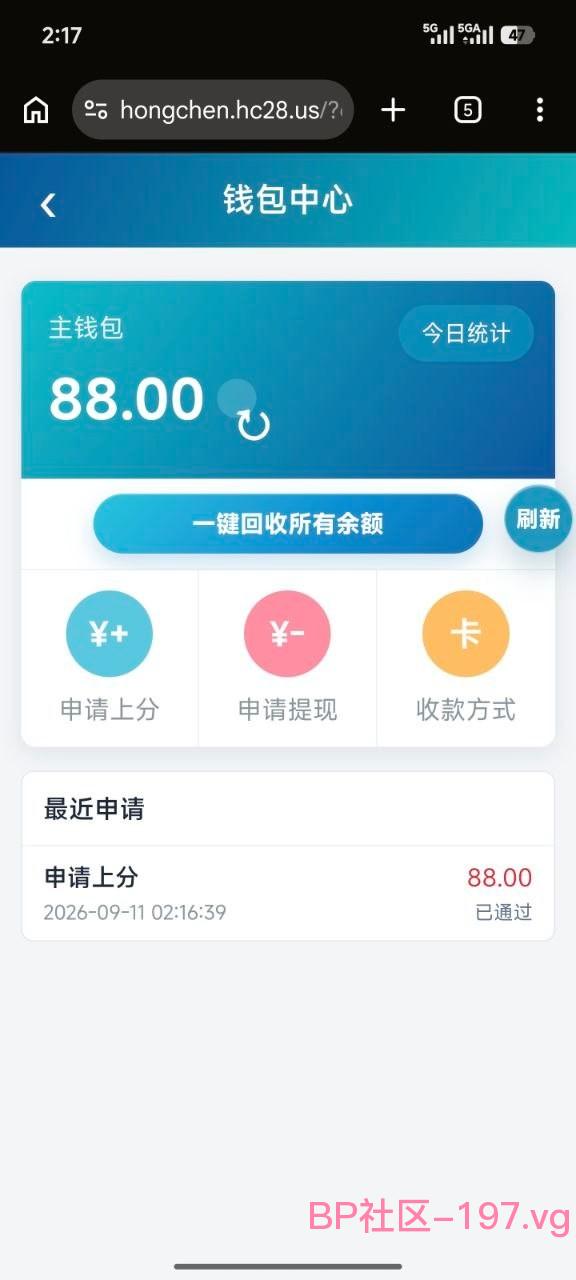Tap the browser address bar

(x=213, y=110)
